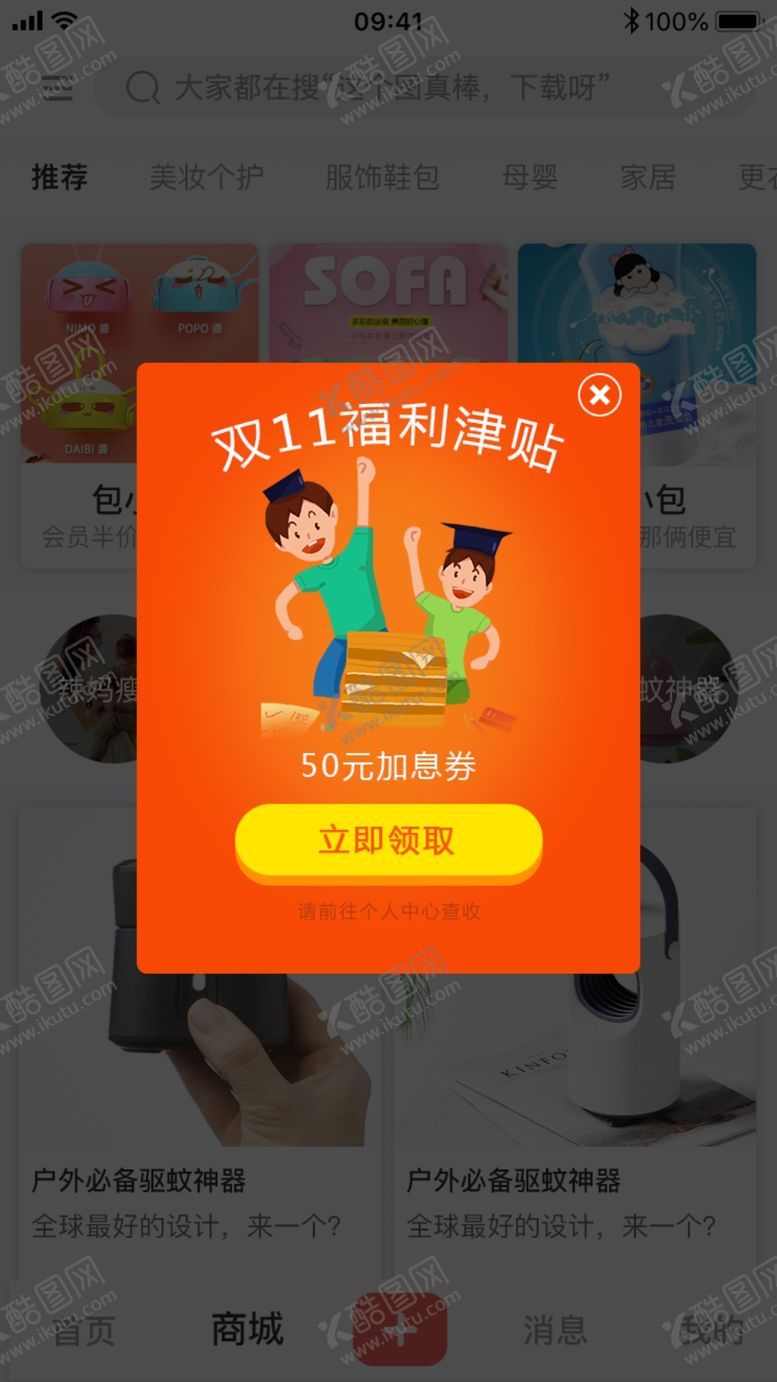Open the 母婴 category tab
Image resolution: width=777 pixels, height=1382 pixels.
(x=529, y=178)
